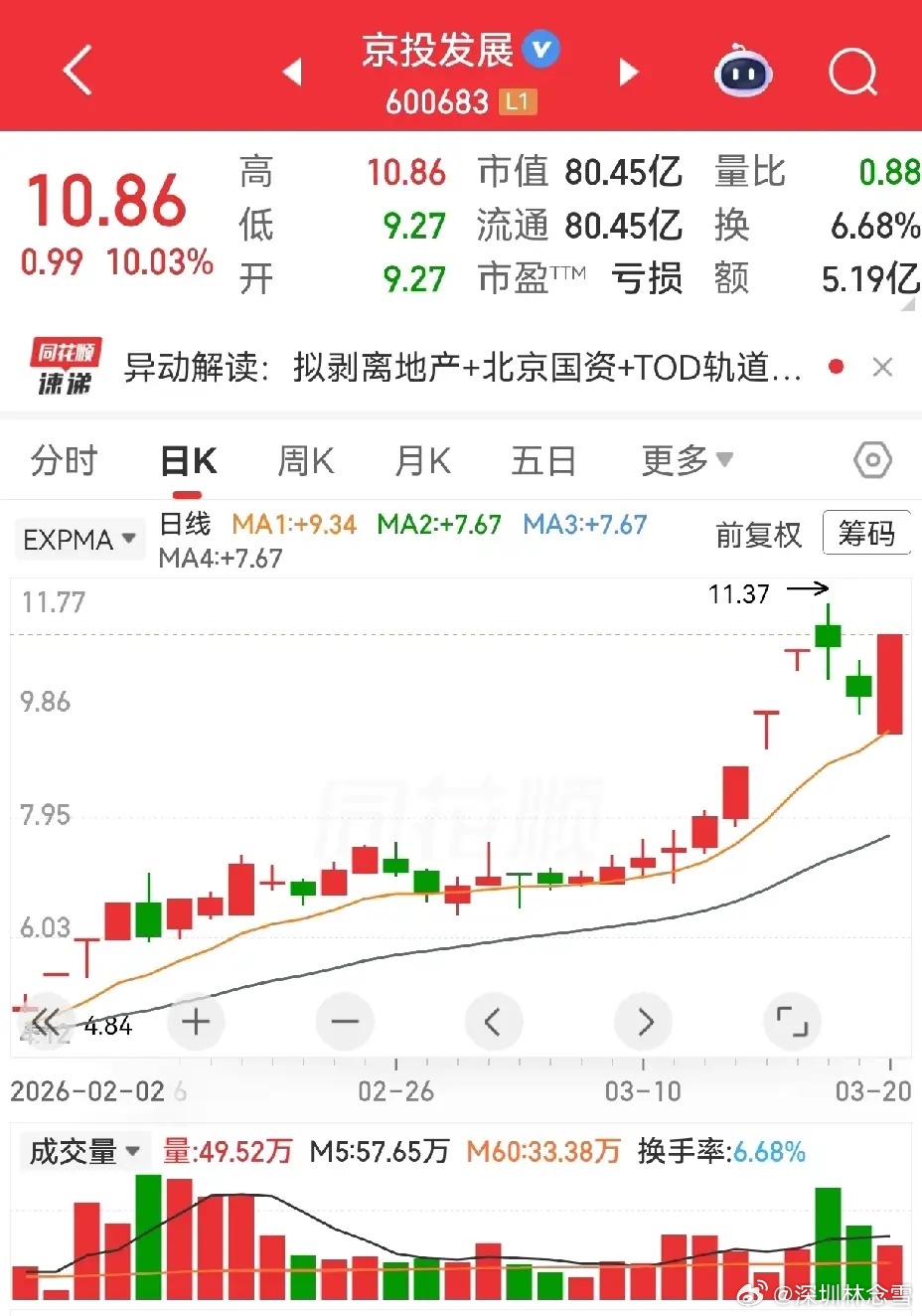
Task: Open the 成交量 indicator dropdown
Action: point(83,1152)
